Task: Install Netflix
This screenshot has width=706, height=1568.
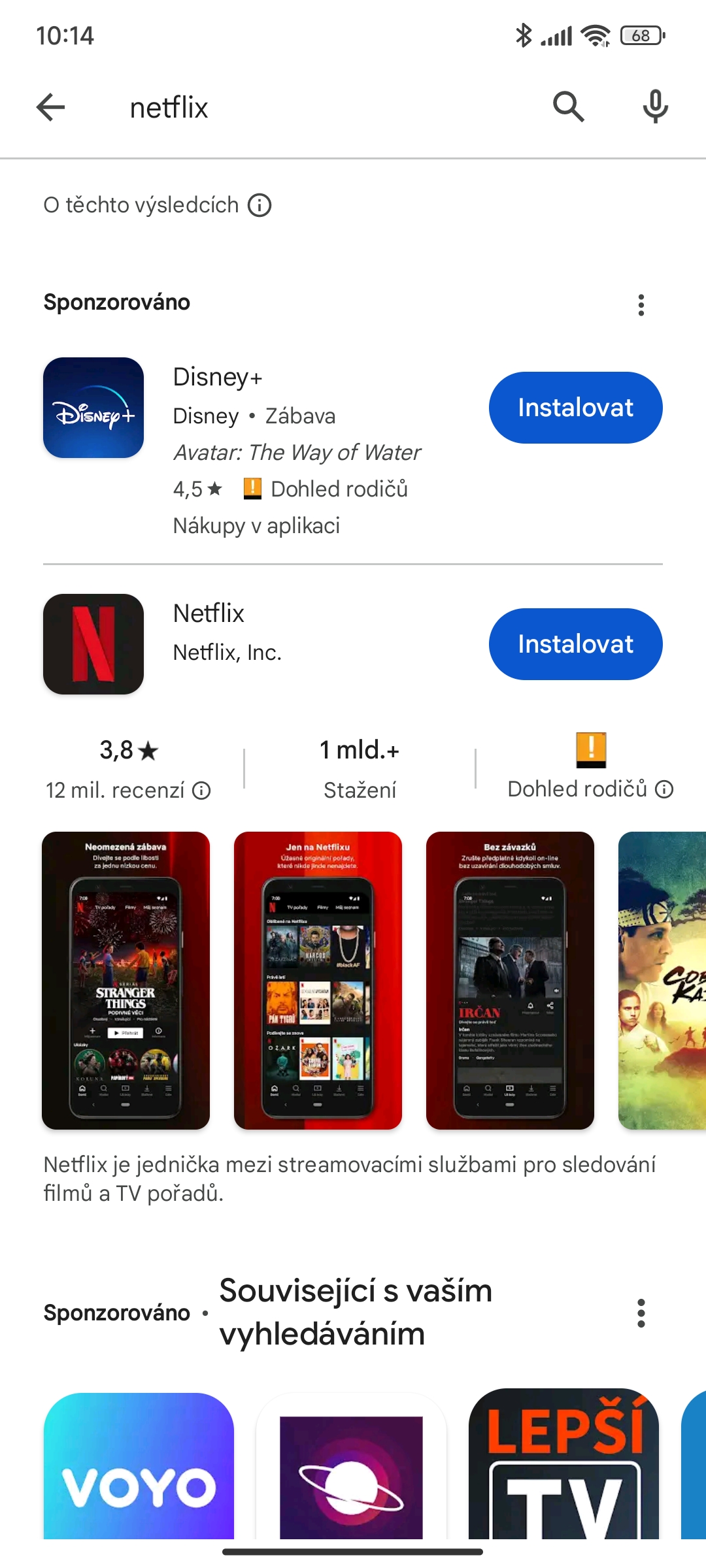Action: coord(575,644)
